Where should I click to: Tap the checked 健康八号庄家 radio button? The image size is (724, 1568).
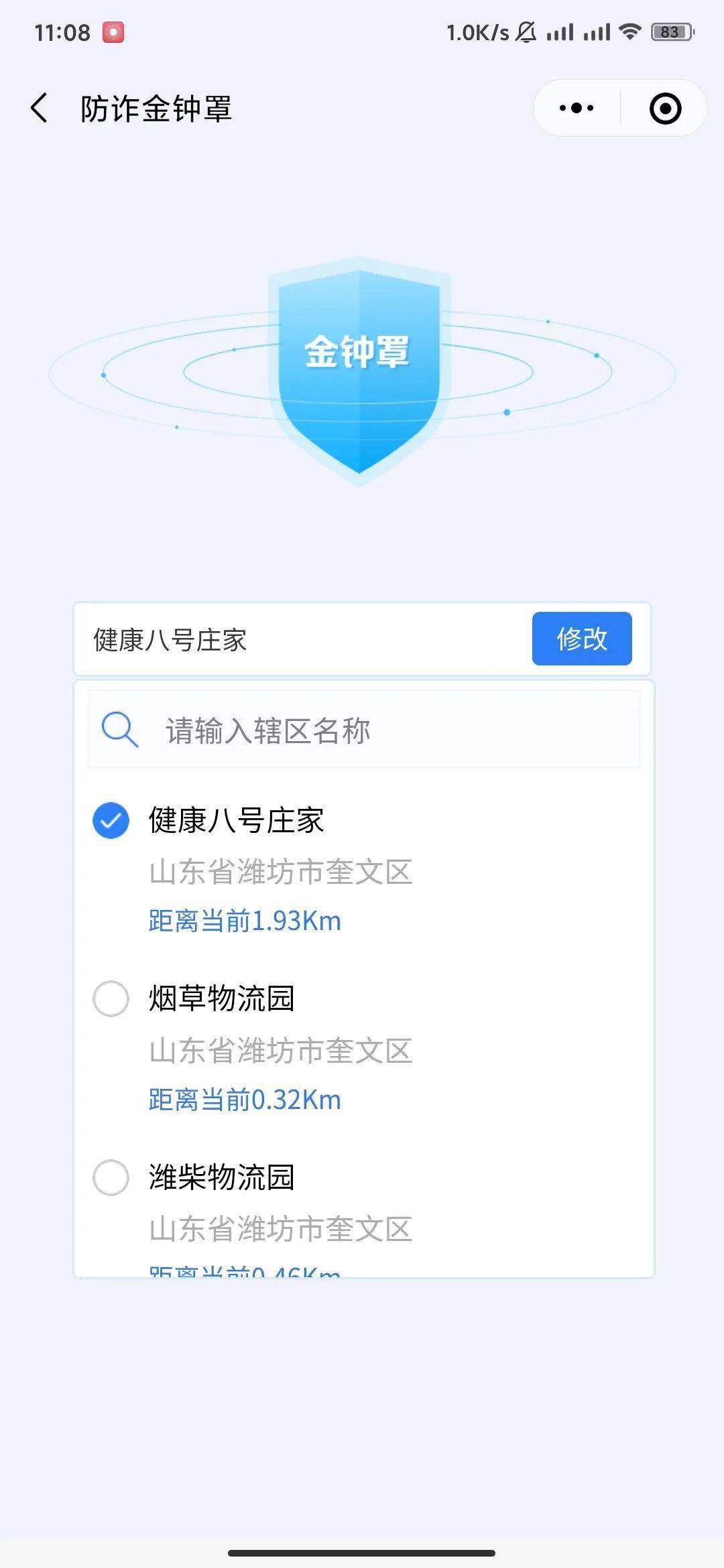111,820
